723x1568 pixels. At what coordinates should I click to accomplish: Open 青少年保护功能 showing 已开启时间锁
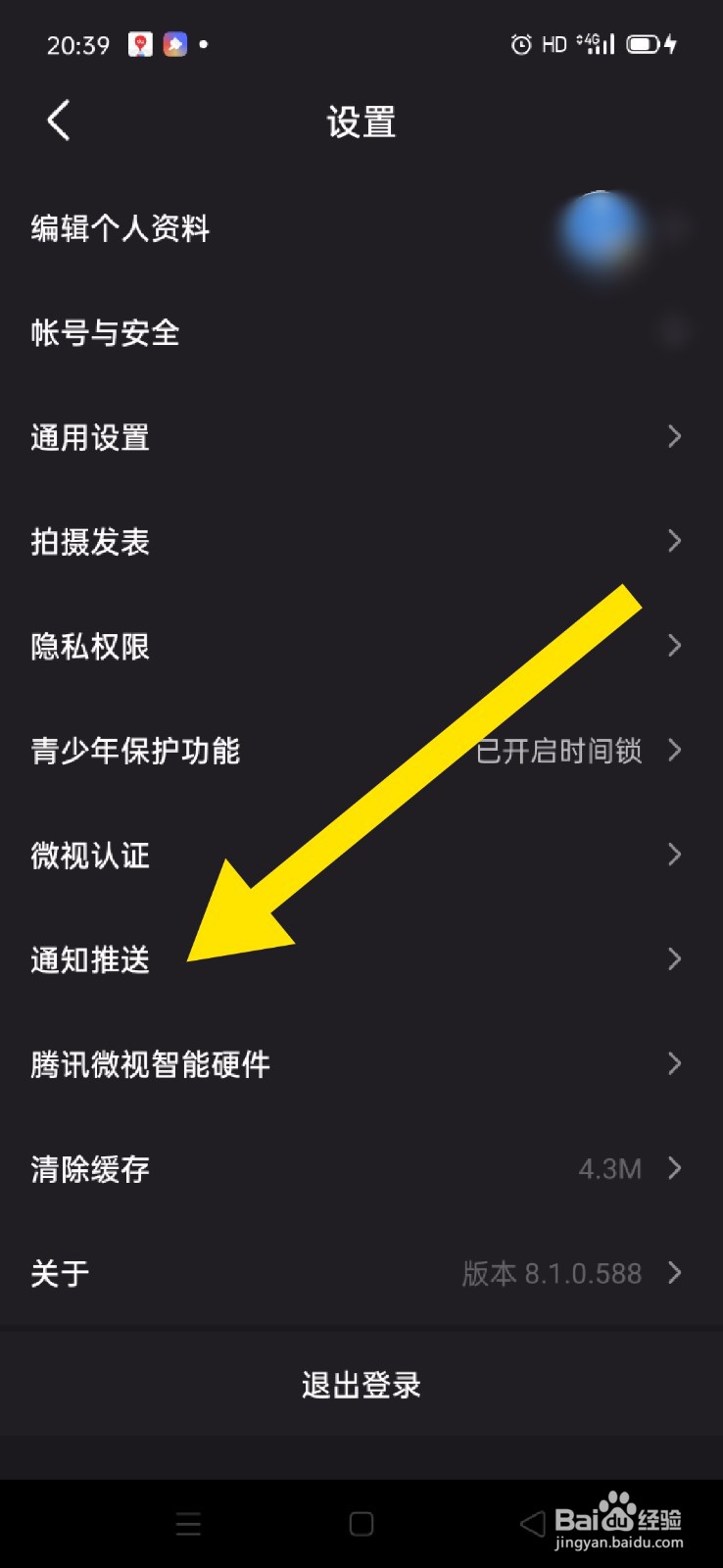(x=134, y=751)
